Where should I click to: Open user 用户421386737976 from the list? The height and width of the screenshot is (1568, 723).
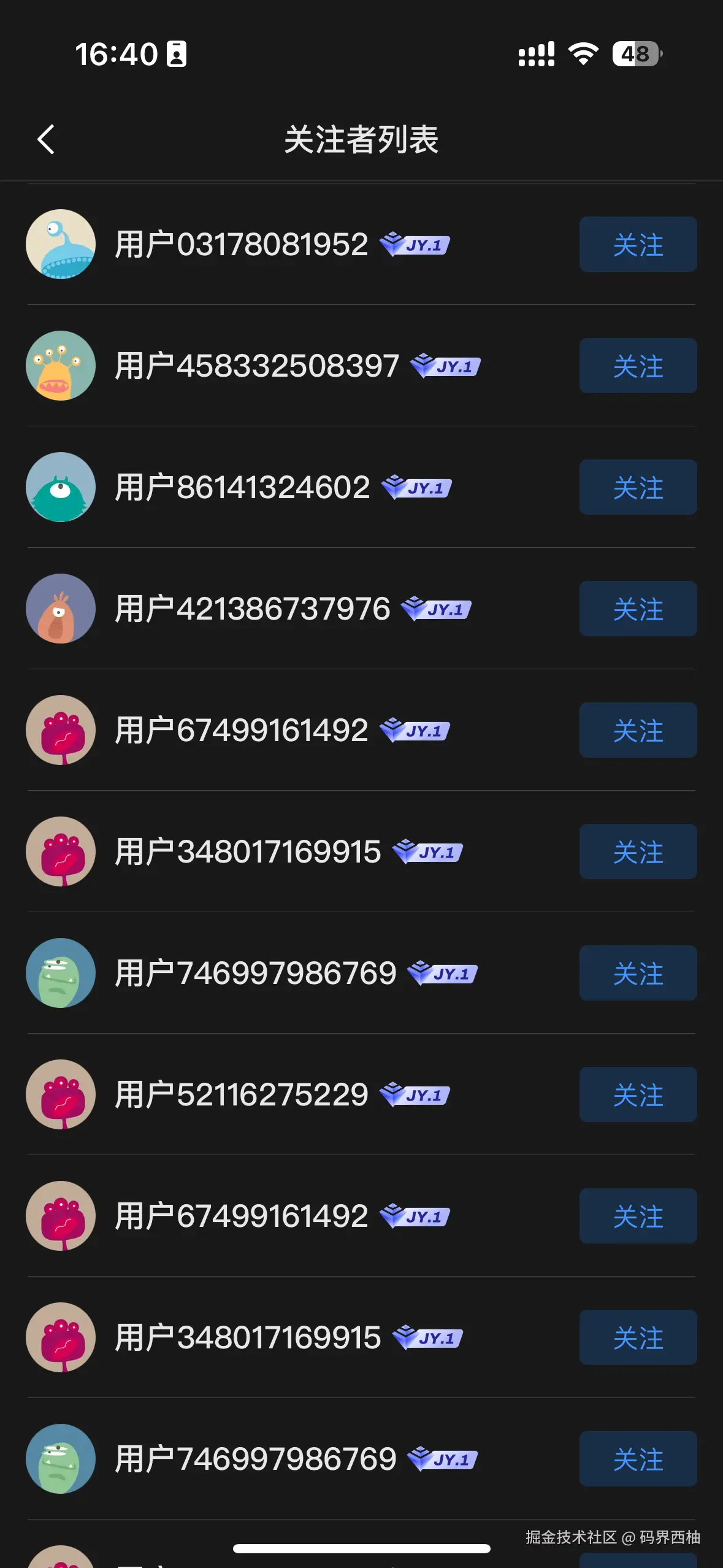pos(252,609)
